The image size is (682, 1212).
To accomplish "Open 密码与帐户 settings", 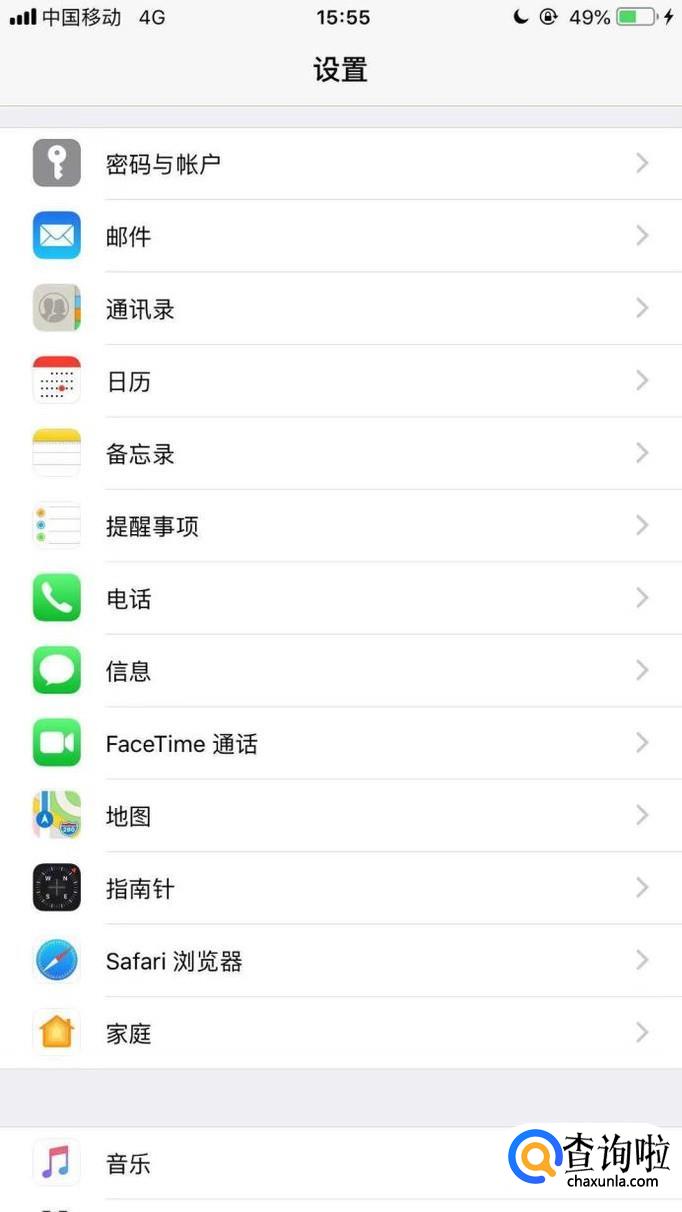I will pos(340,163).
